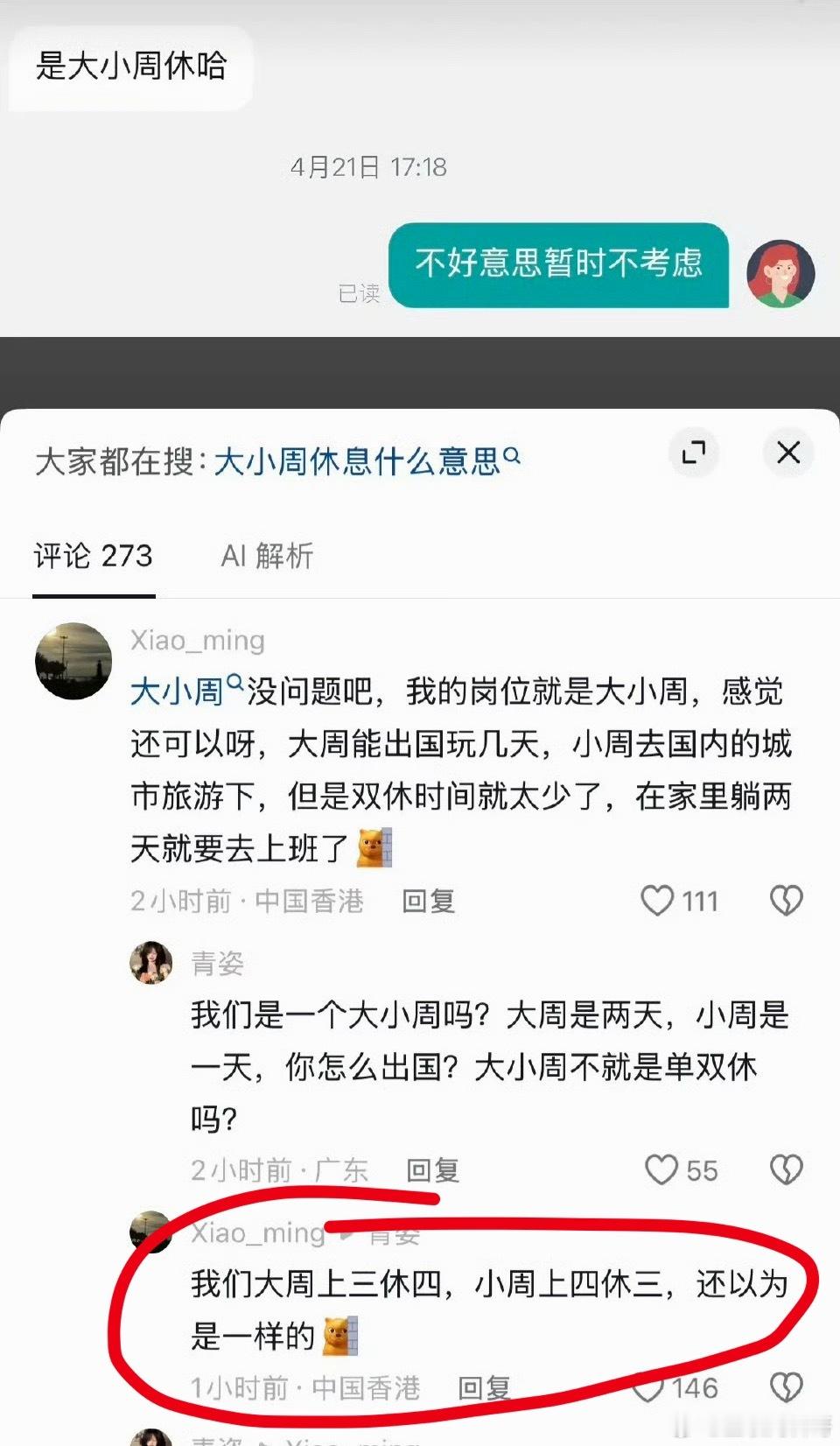Close the comments panel with the X

click(x=788, y=453)
